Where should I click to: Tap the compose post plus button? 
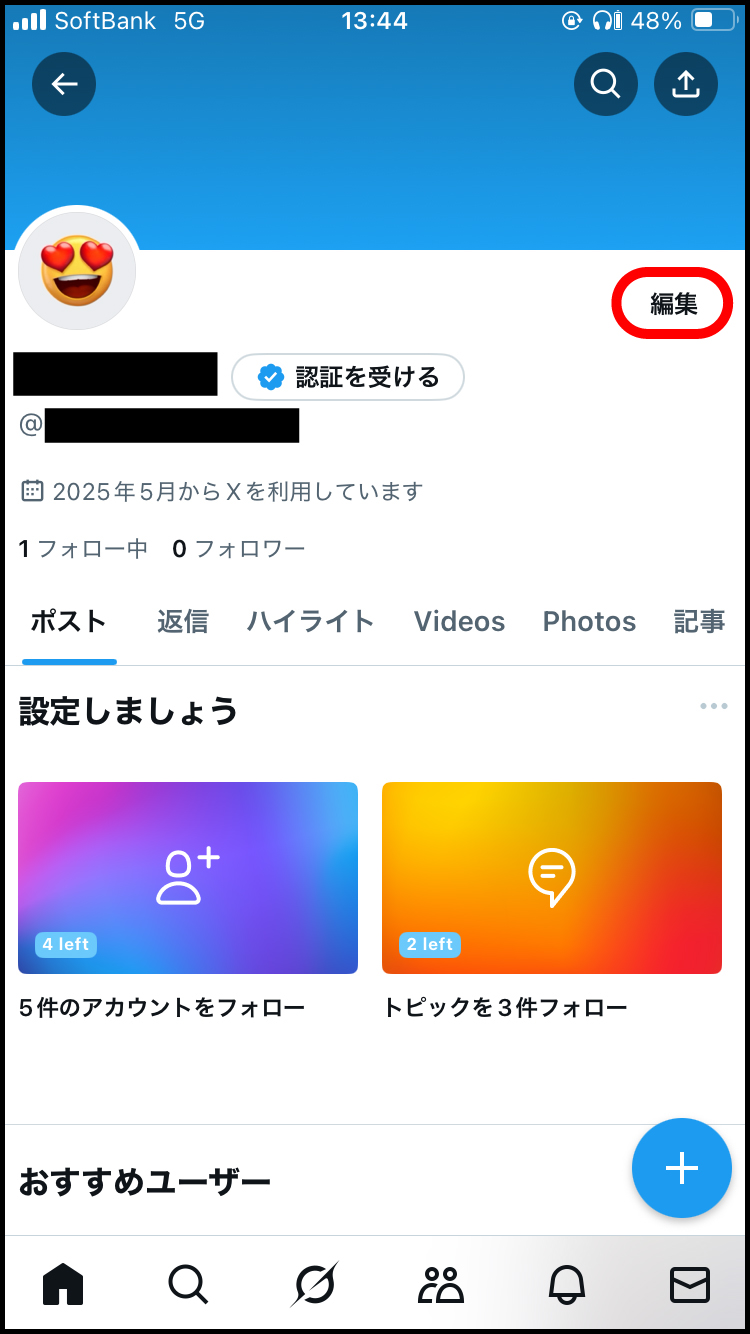(x=682, y=1168)
